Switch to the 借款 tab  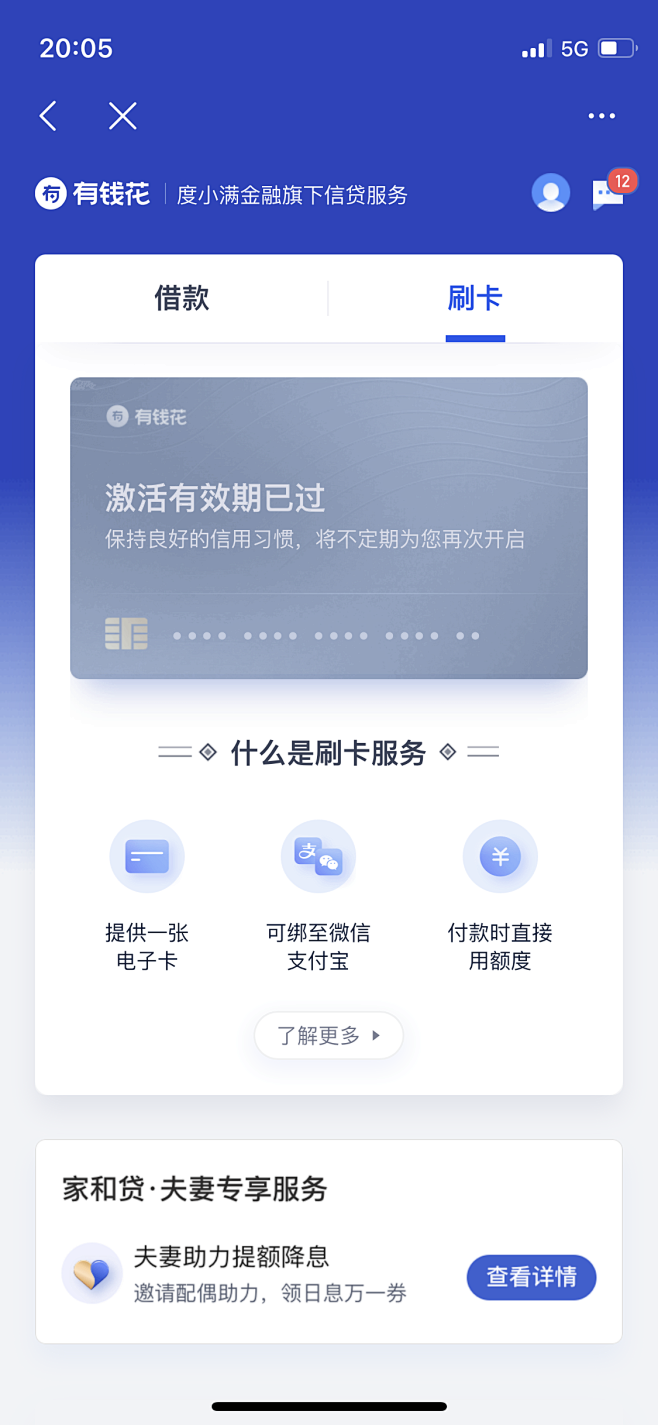point(182,298)
